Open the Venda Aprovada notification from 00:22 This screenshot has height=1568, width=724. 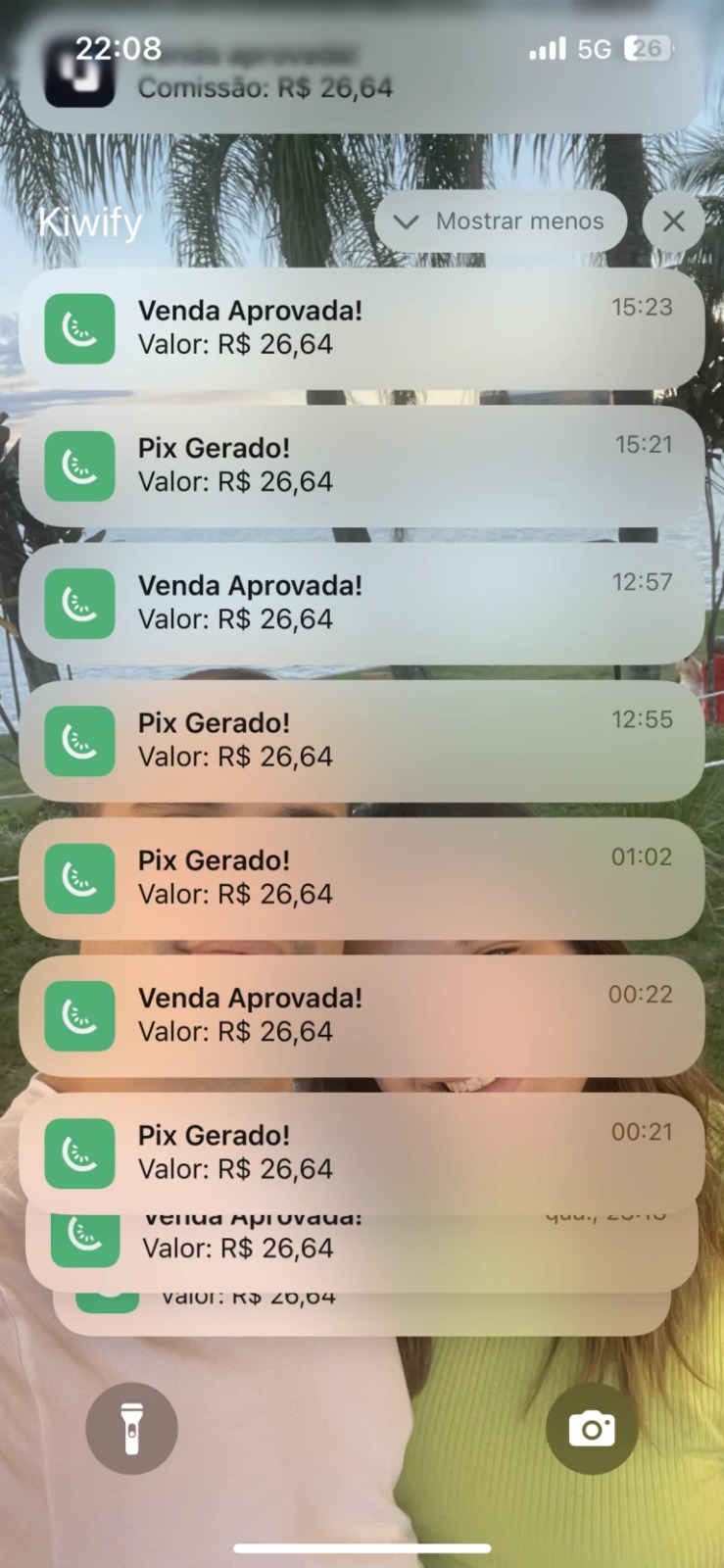pos(362,1014)
